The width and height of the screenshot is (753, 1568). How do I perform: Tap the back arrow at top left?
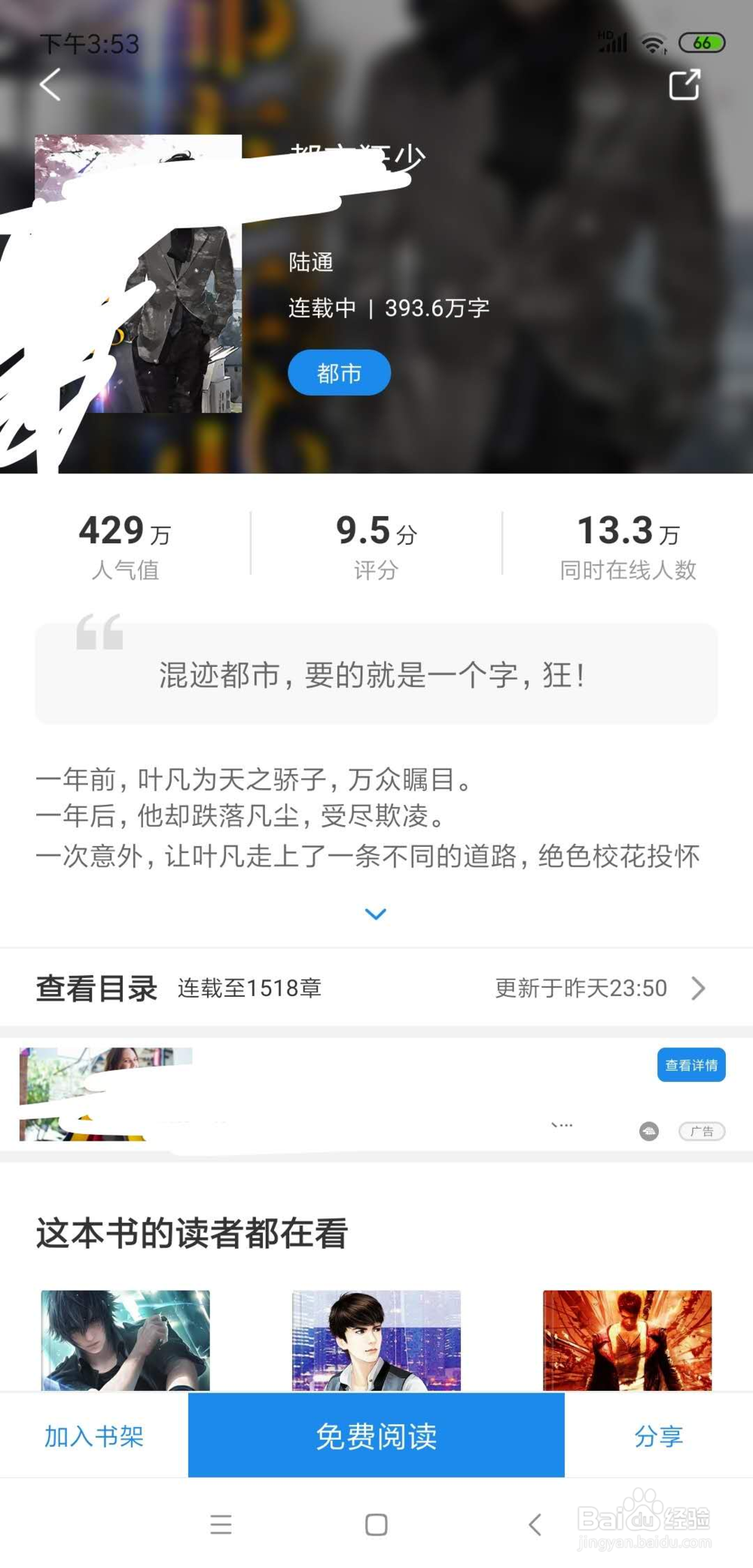[50, 85]
